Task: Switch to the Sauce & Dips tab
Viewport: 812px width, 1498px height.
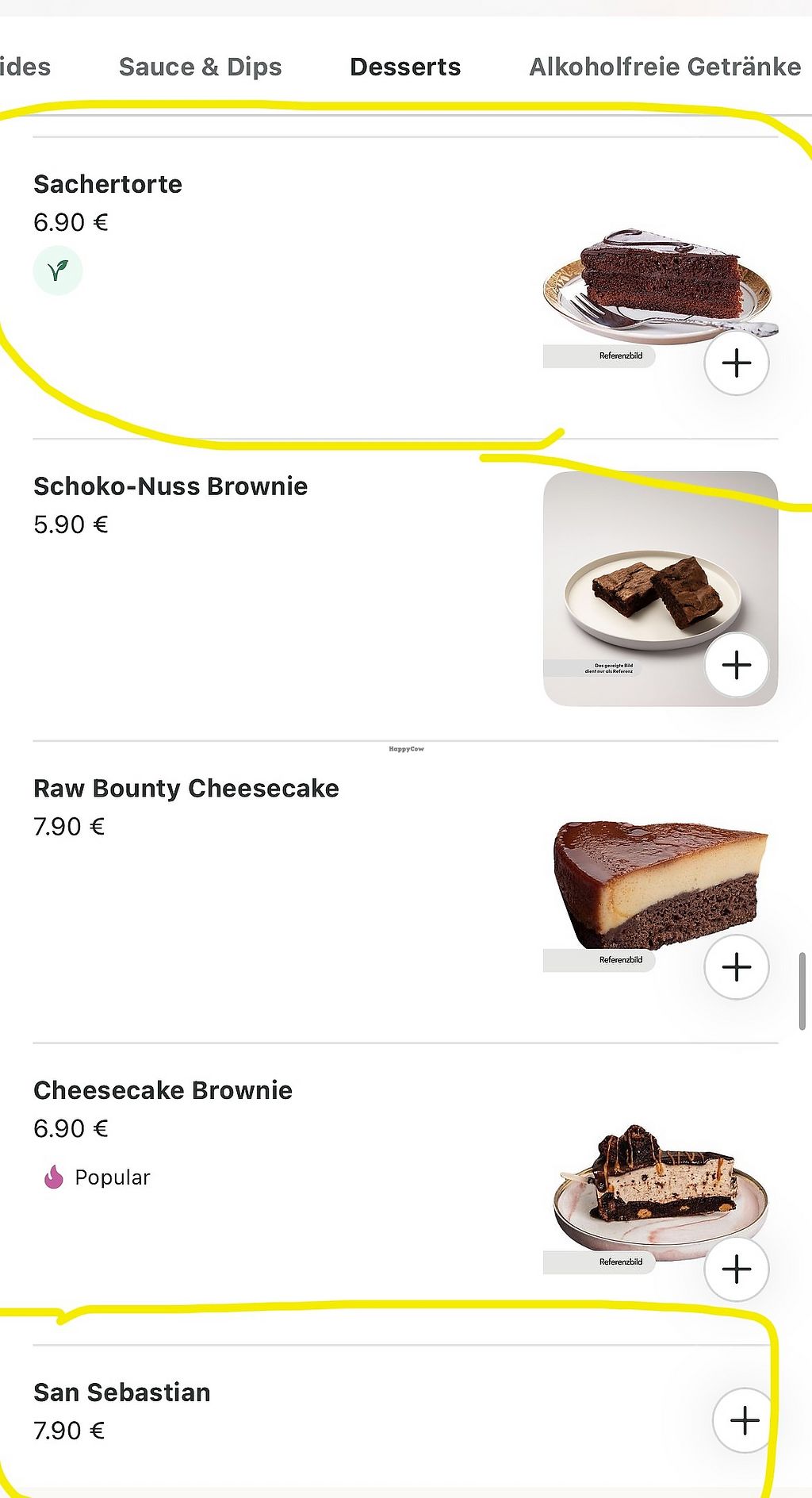Action: [x=200, y=67]
